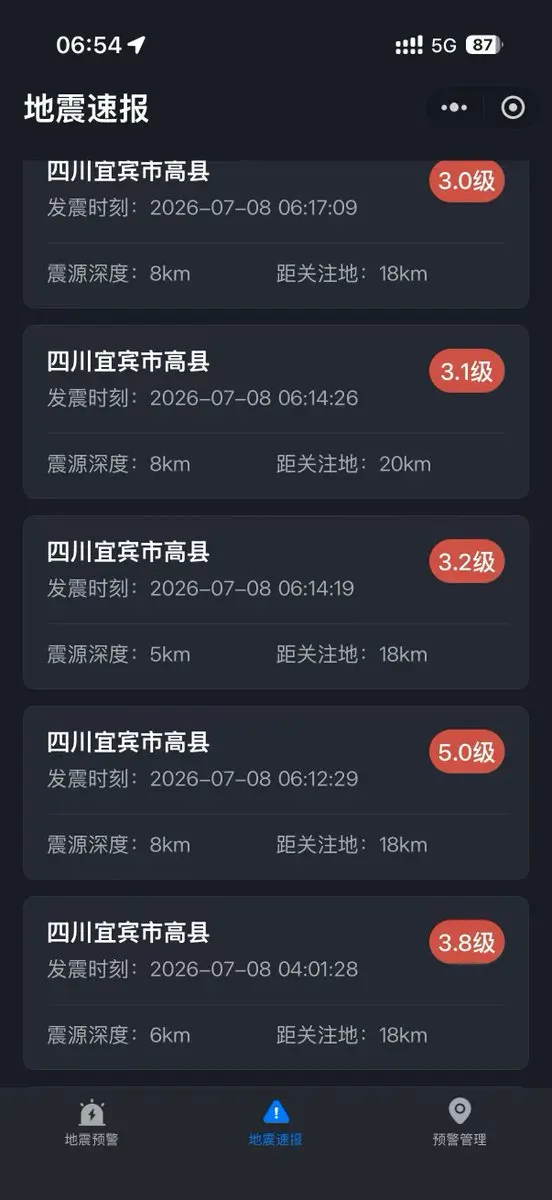This screenshot has width=552, height=1200.
Task: Open the 3.0级 earthquake report at 06:17:09
Action: 276,234
